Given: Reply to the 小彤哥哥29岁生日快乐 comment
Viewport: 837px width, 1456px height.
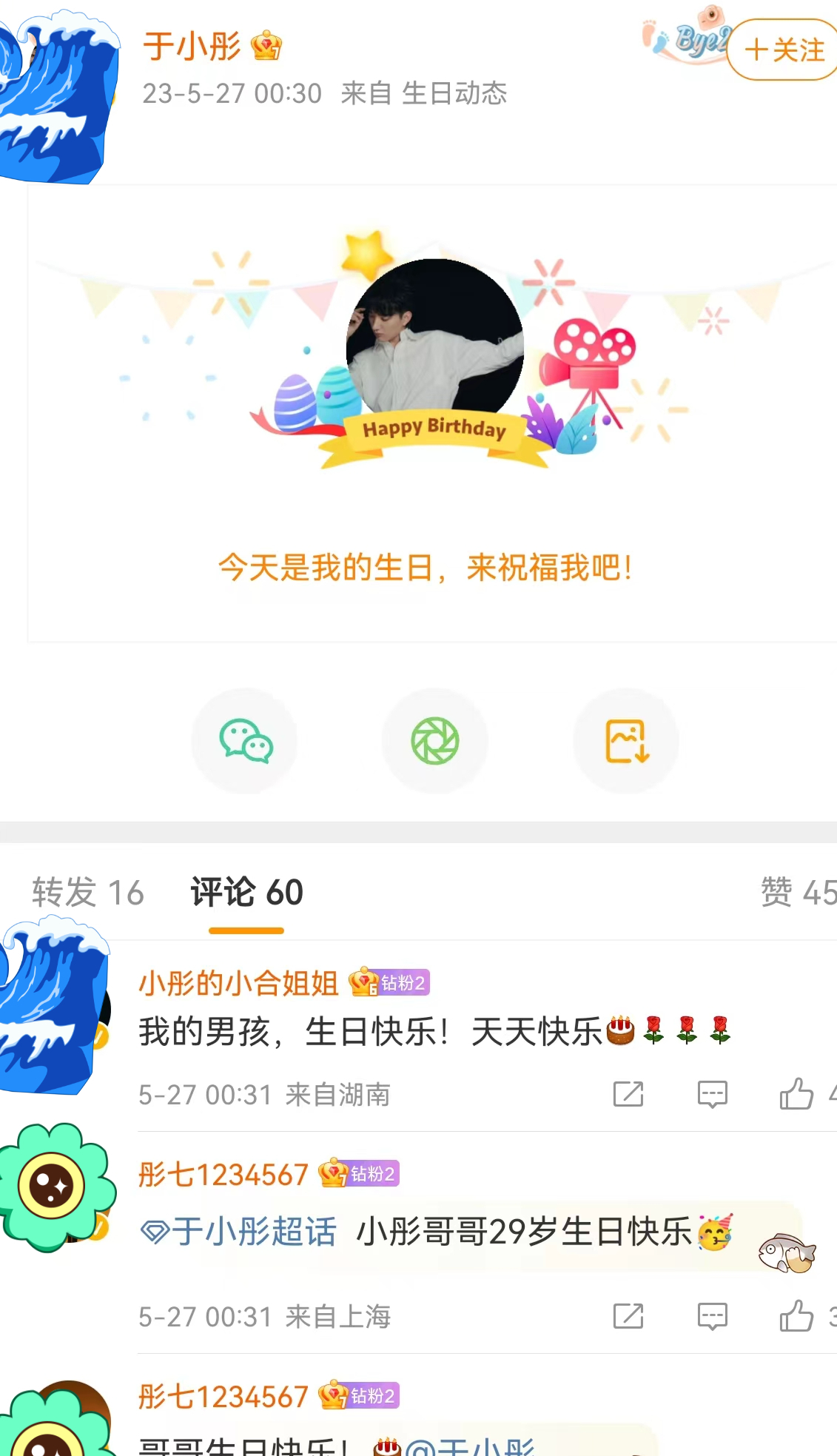Looking at the screenshot, I should pyautogui.click(x=713, y=1316).
